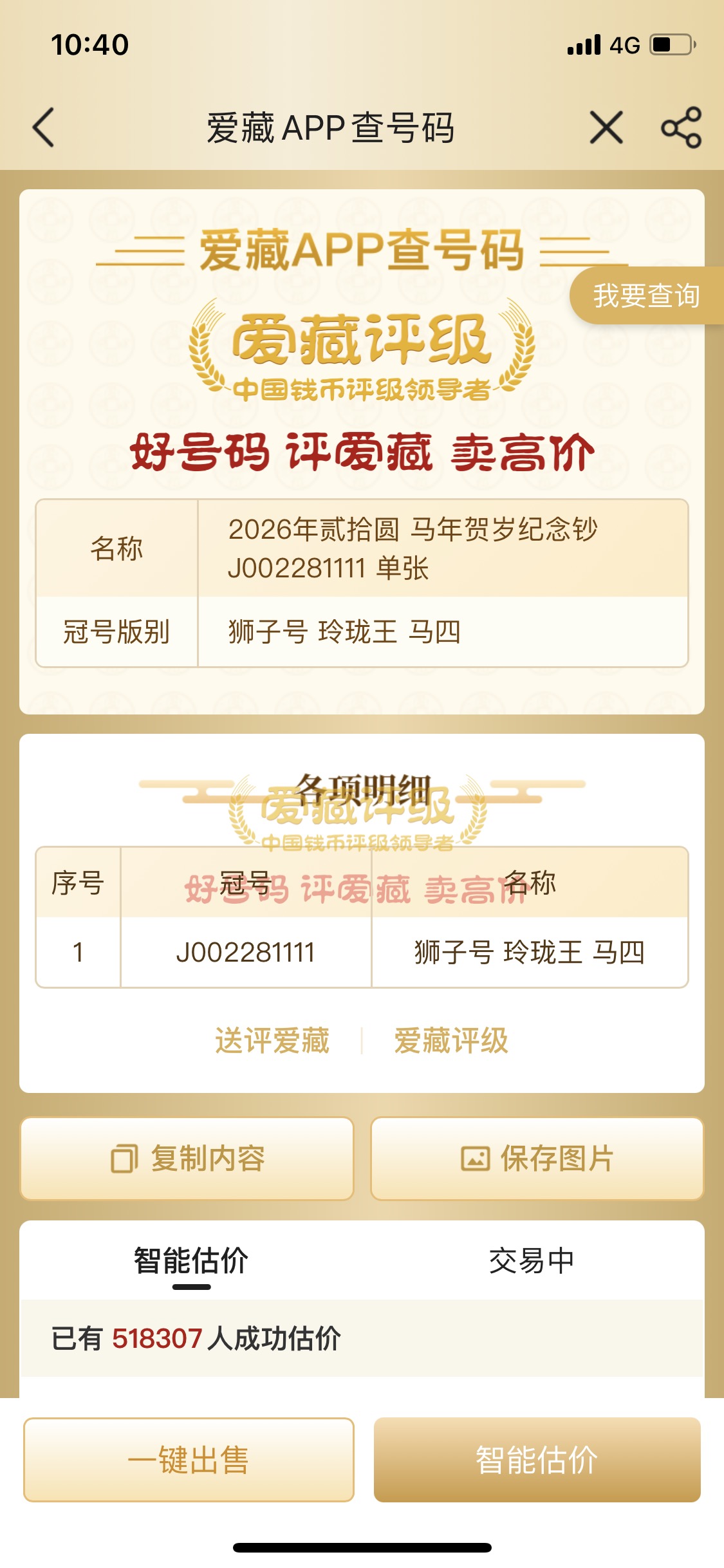724x1568 pixels.
Task: Open the 送评爱藏 link
Action: coord(272,1041)
